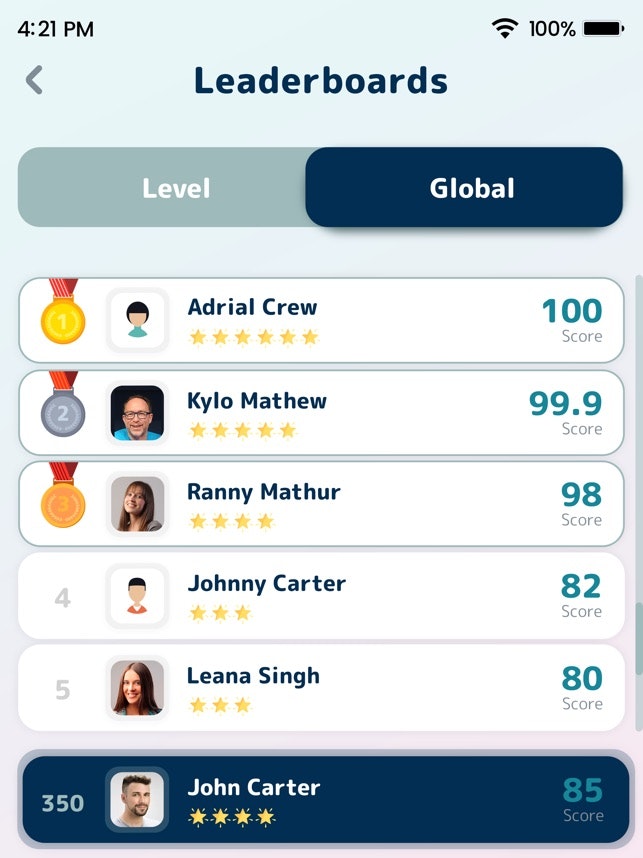The width and height of the screenshot is (643, 858).
Task: Switch to the Level tab
Action: pyautogui.click(x=175, y=188)
